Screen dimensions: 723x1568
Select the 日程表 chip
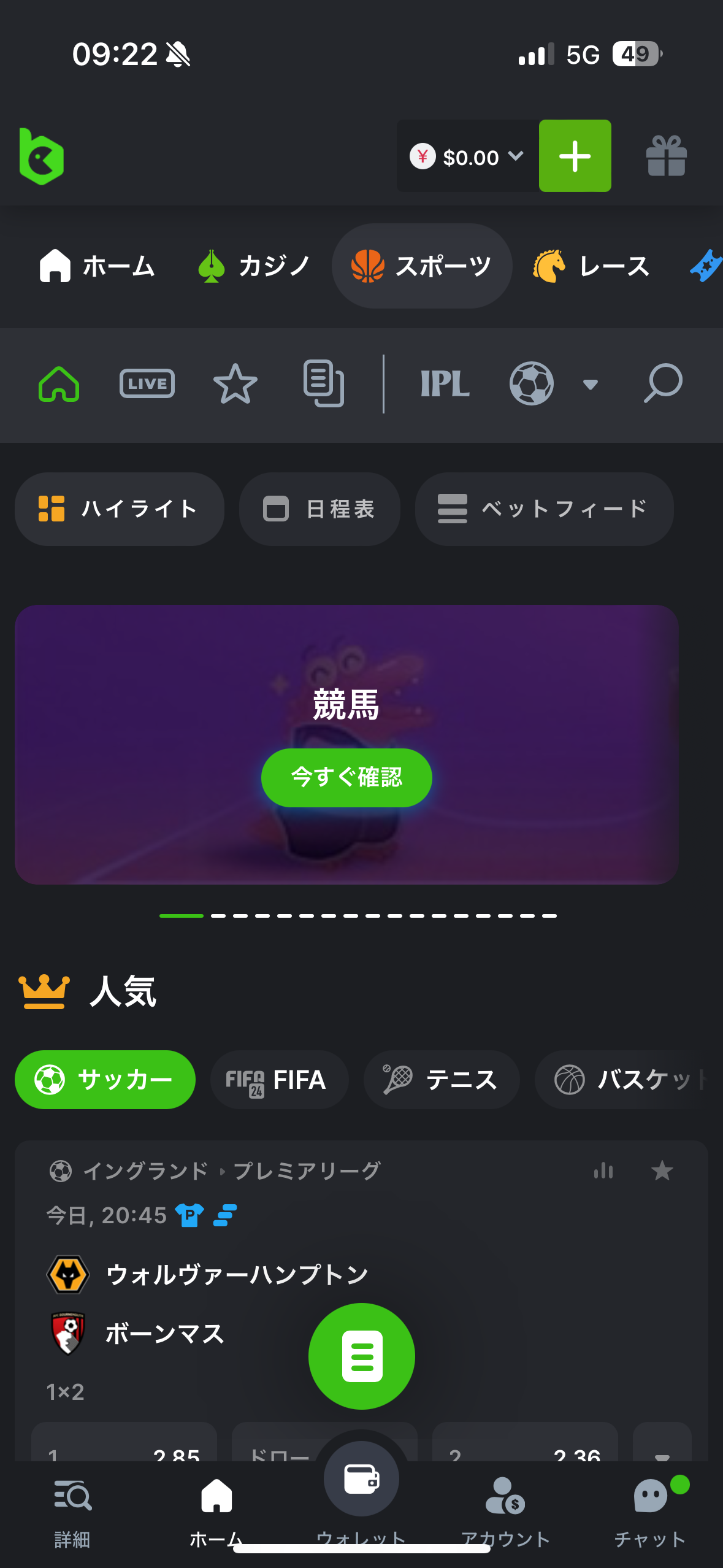point(319,509)
